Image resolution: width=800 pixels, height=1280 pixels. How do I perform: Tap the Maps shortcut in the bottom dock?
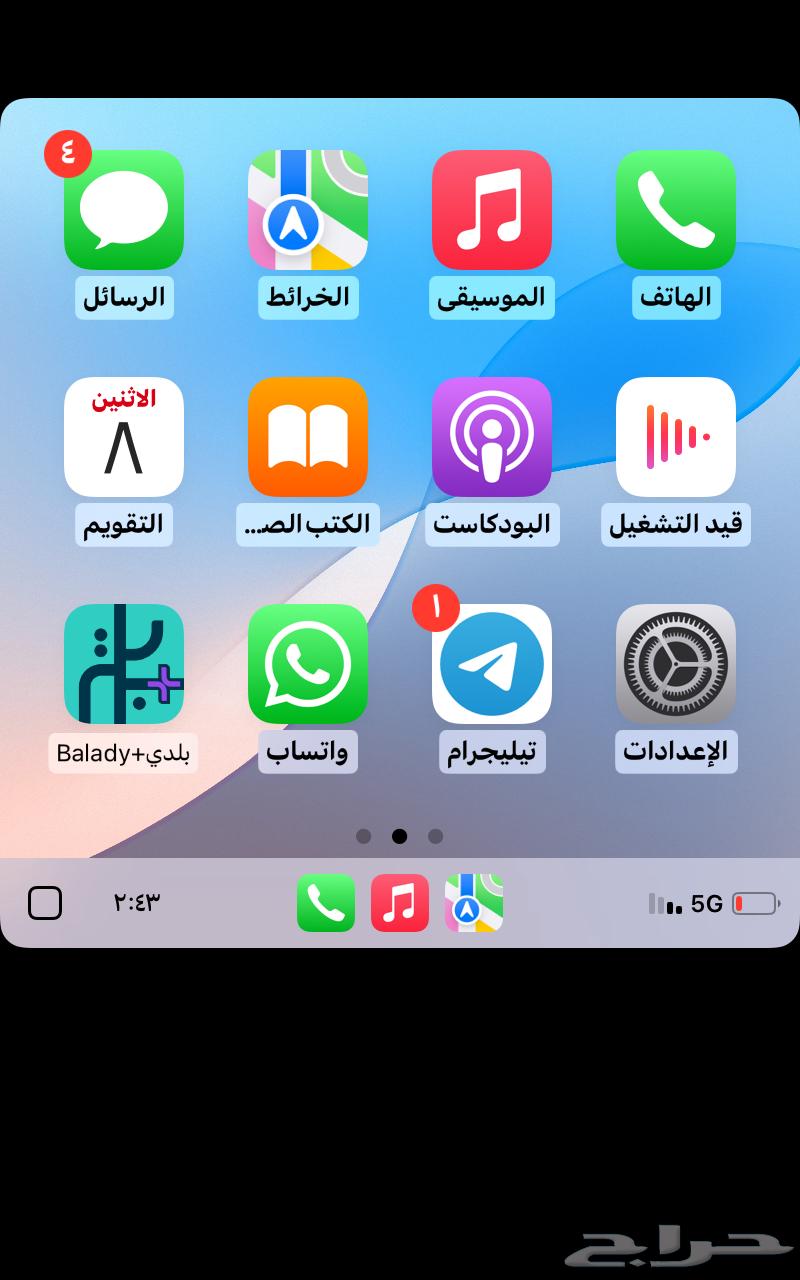[x=474, y=903]
